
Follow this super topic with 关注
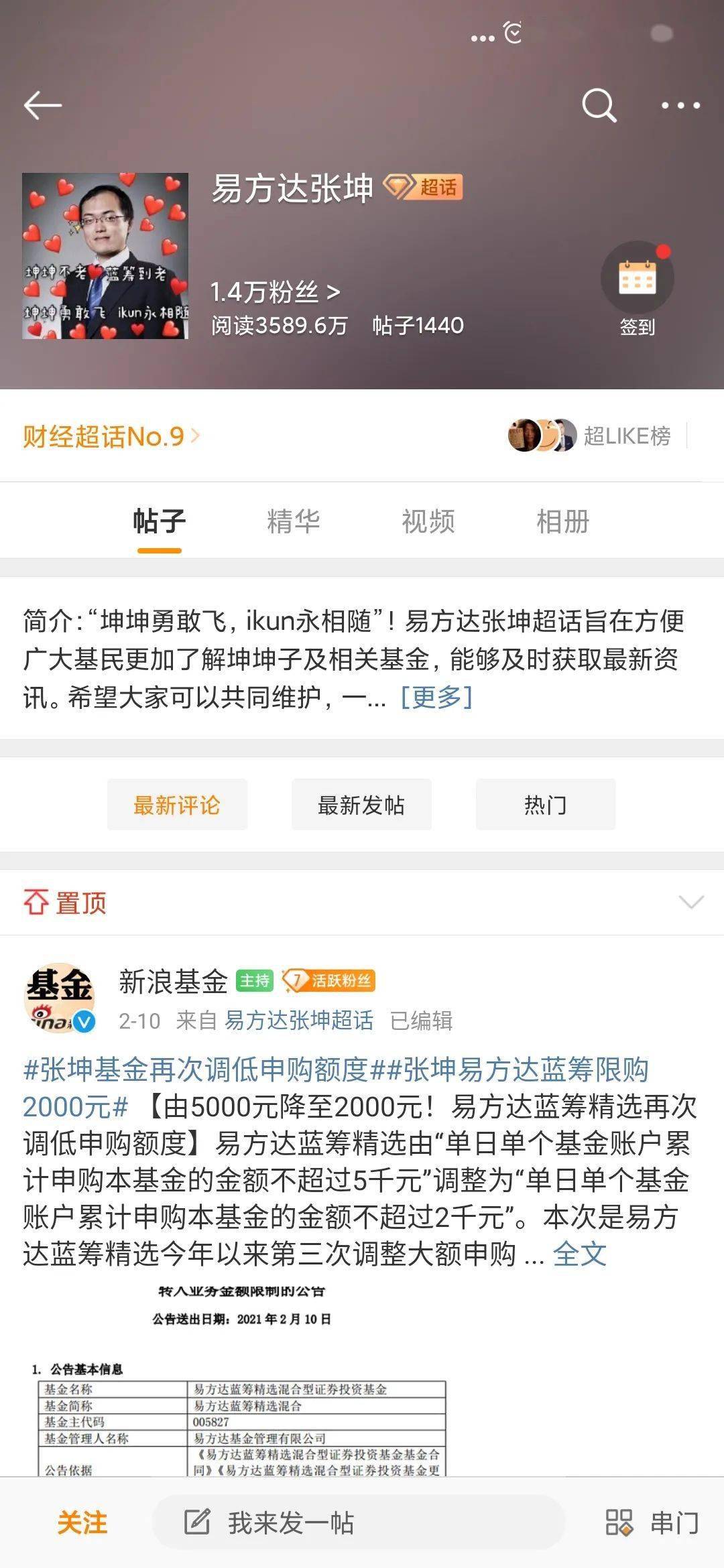(82, 1523)
